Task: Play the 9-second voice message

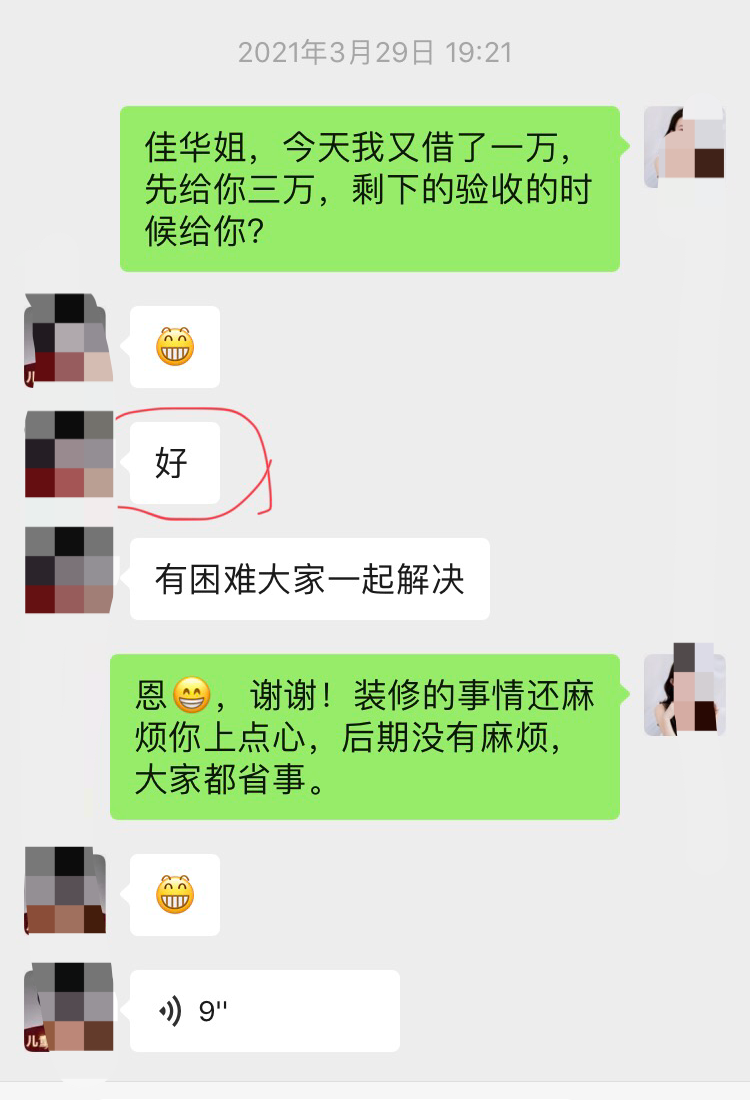Action: pyautogui.click(x=264, y=1011)
